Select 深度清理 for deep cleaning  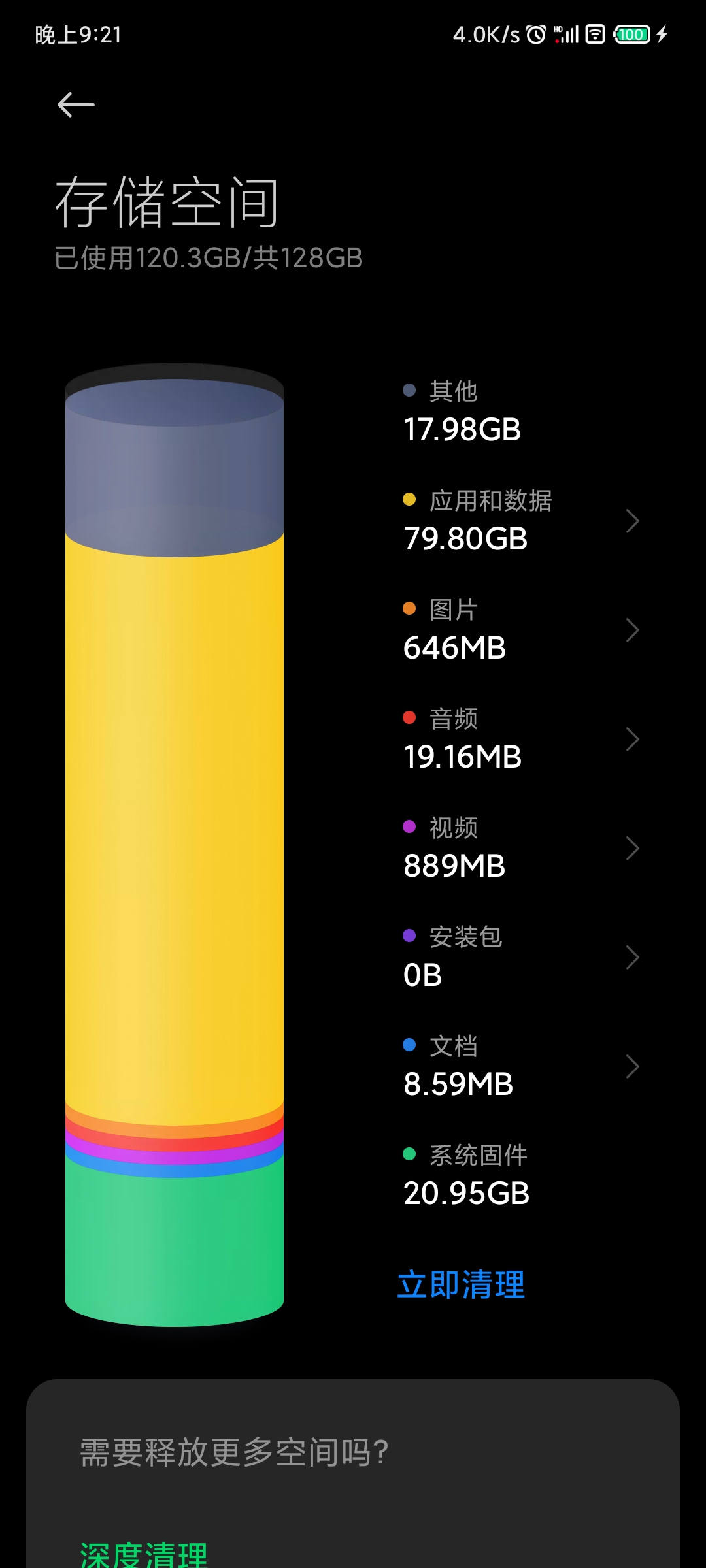(x=144, y=1554)
